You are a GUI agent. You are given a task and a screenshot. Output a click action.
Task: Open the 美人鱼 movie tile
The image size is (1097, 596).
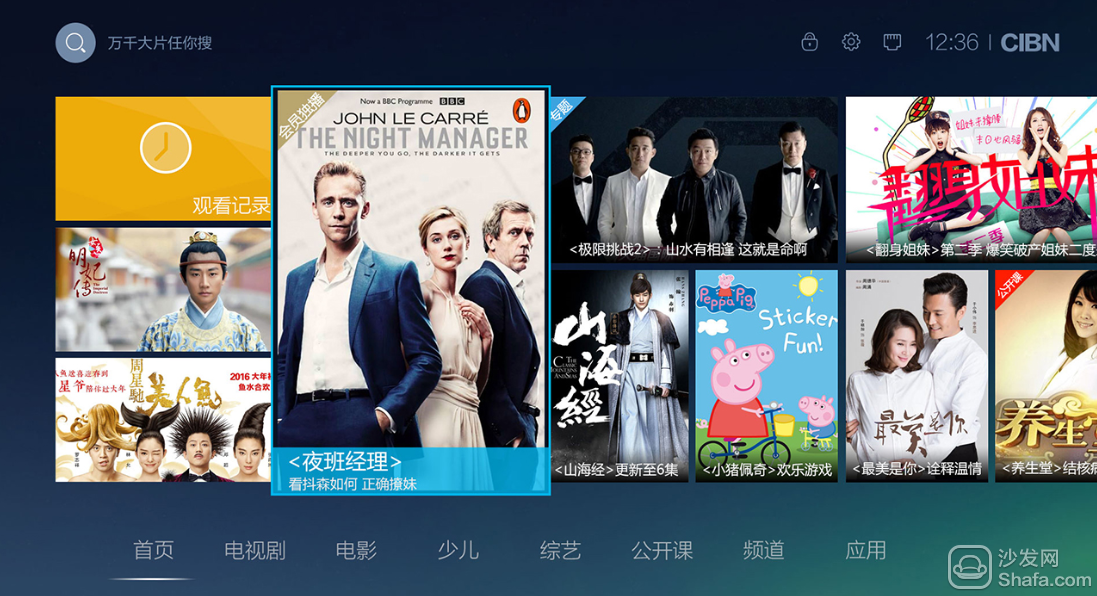click(163, 419)
